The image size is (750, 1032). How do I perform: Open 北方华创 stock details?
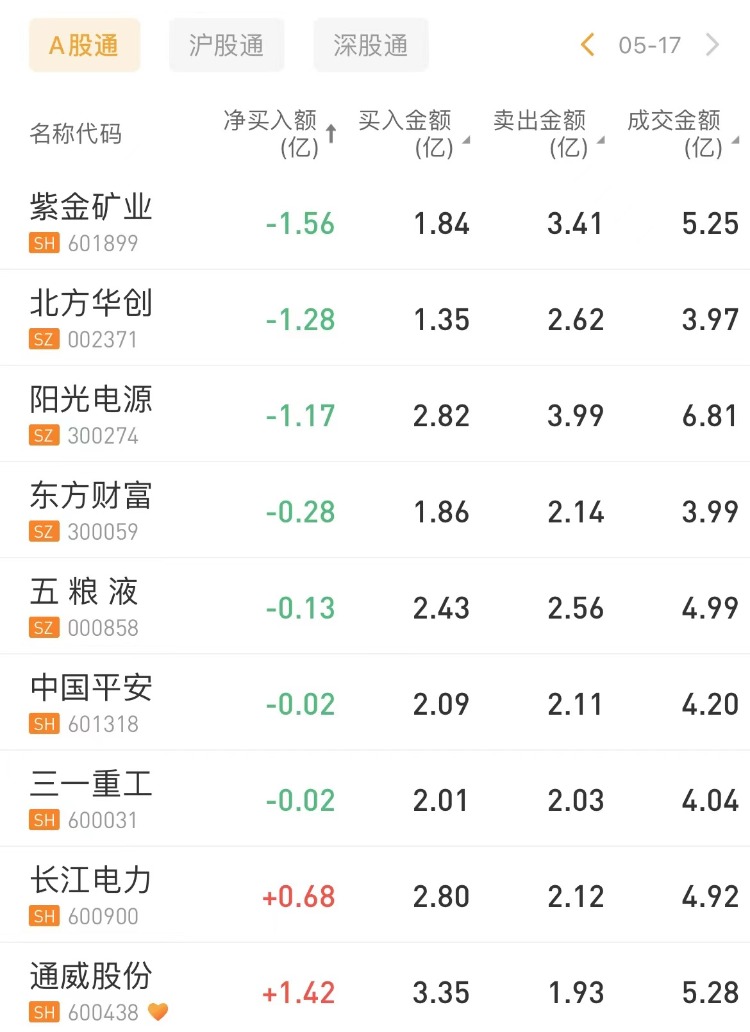tap(91, 318)
